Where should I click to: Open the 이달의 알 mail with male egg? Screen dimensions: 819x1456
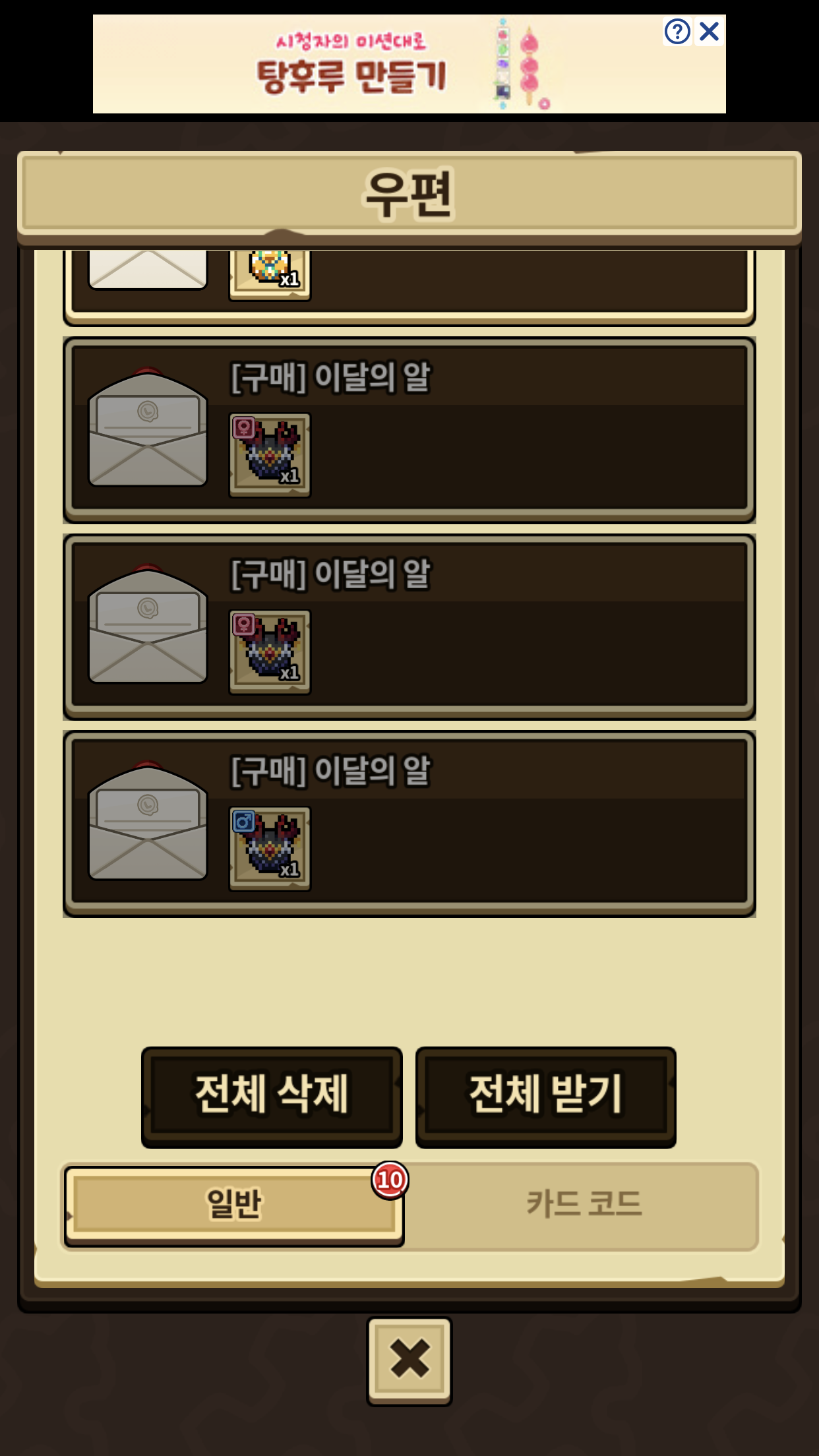click(x=409, y=823)
